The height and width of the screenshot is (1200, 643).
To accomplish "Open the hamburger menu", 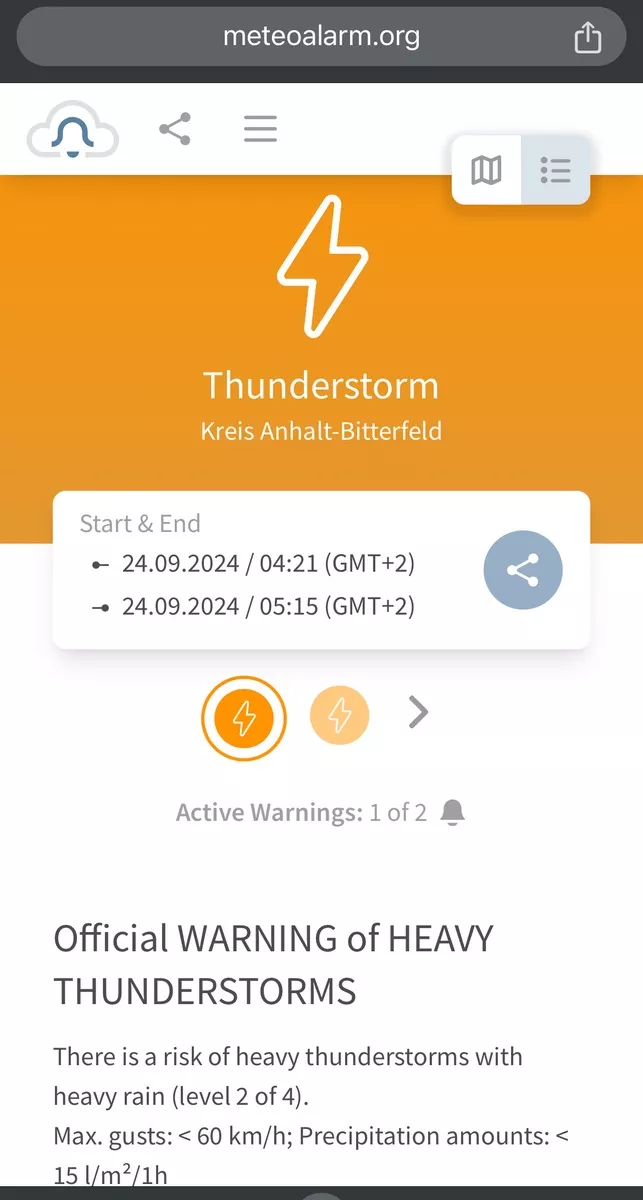I will point(260,129).
